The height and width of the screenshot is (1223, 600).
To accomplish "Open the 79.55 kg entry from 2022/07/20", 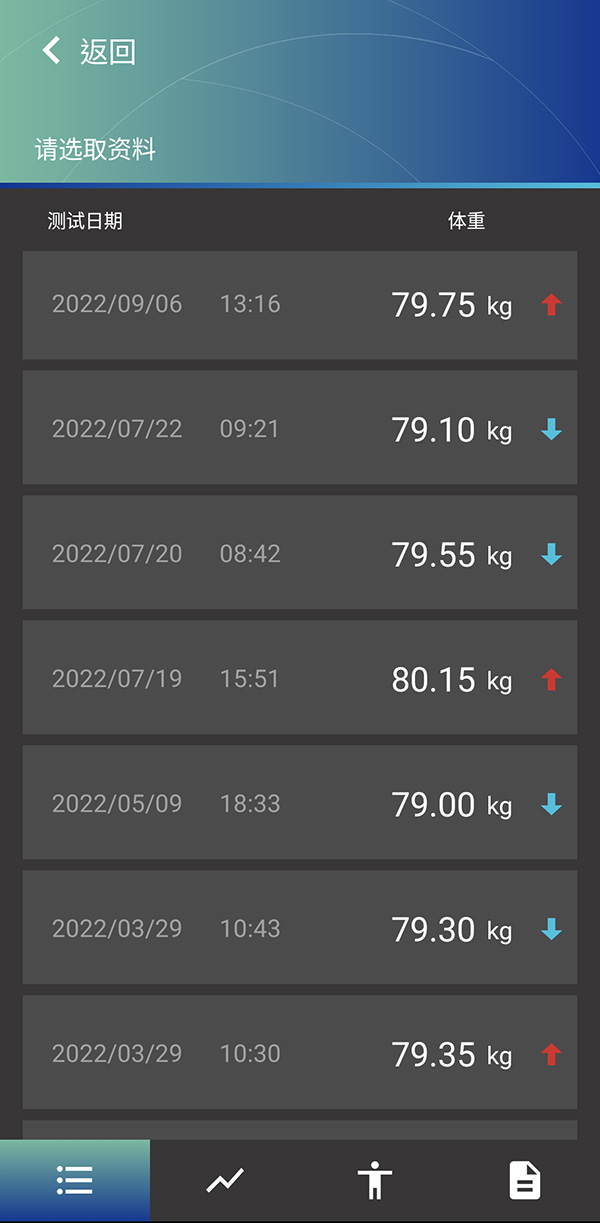I will (300, 554).
